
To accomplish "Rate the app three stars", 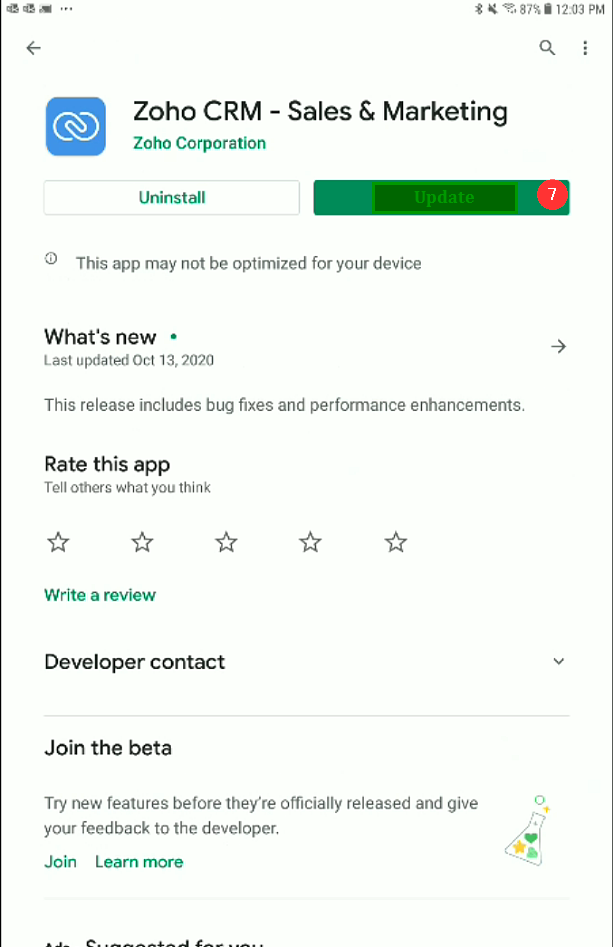I will click(227, 542).
